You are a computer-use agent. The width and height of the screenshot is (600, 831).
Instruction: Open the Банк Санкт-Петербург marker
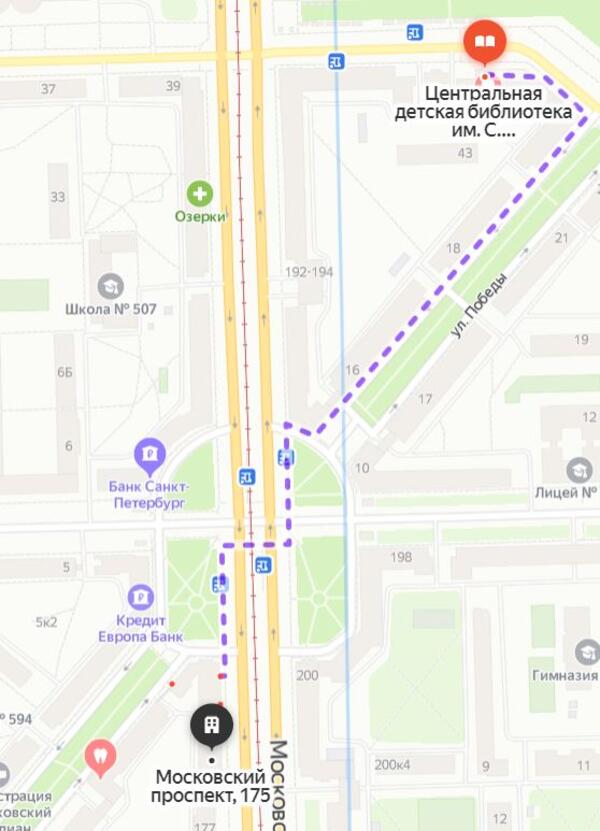[x=150, y=458]
